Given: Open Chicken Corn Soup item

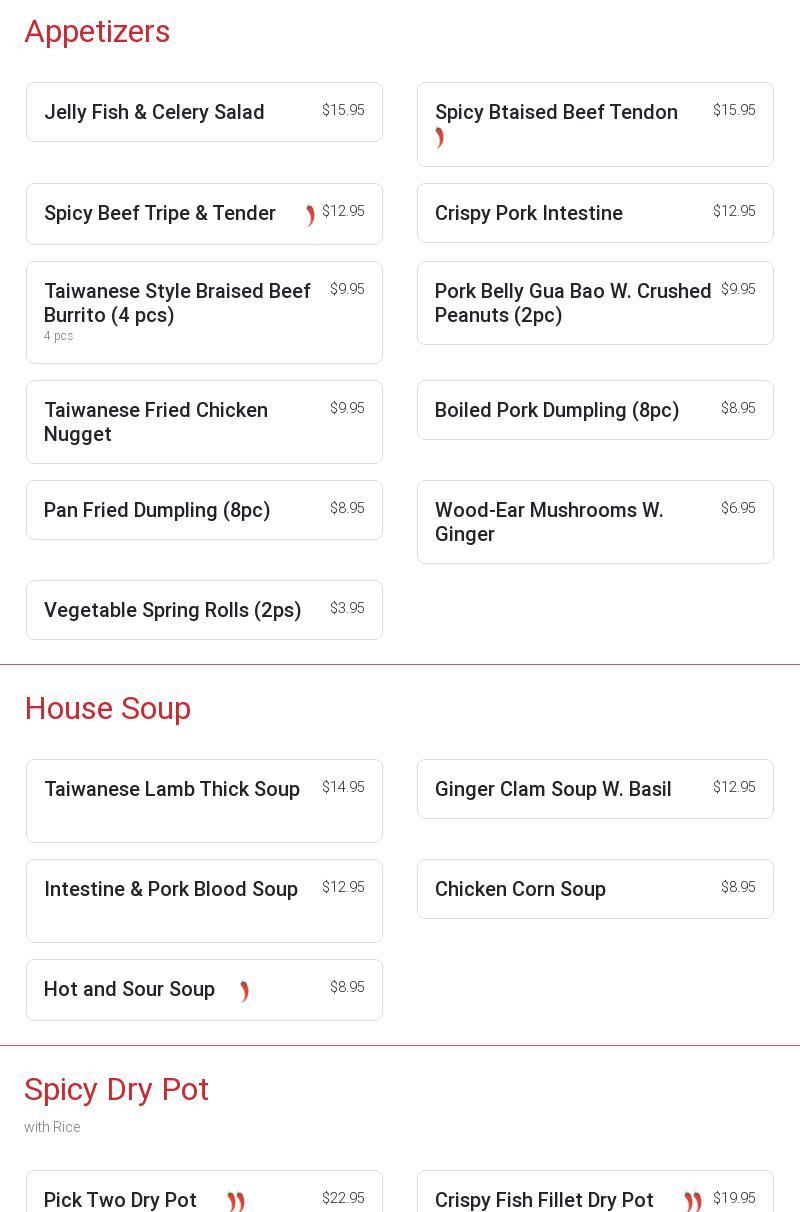Looking at the screenshot, I should (595, 889).
